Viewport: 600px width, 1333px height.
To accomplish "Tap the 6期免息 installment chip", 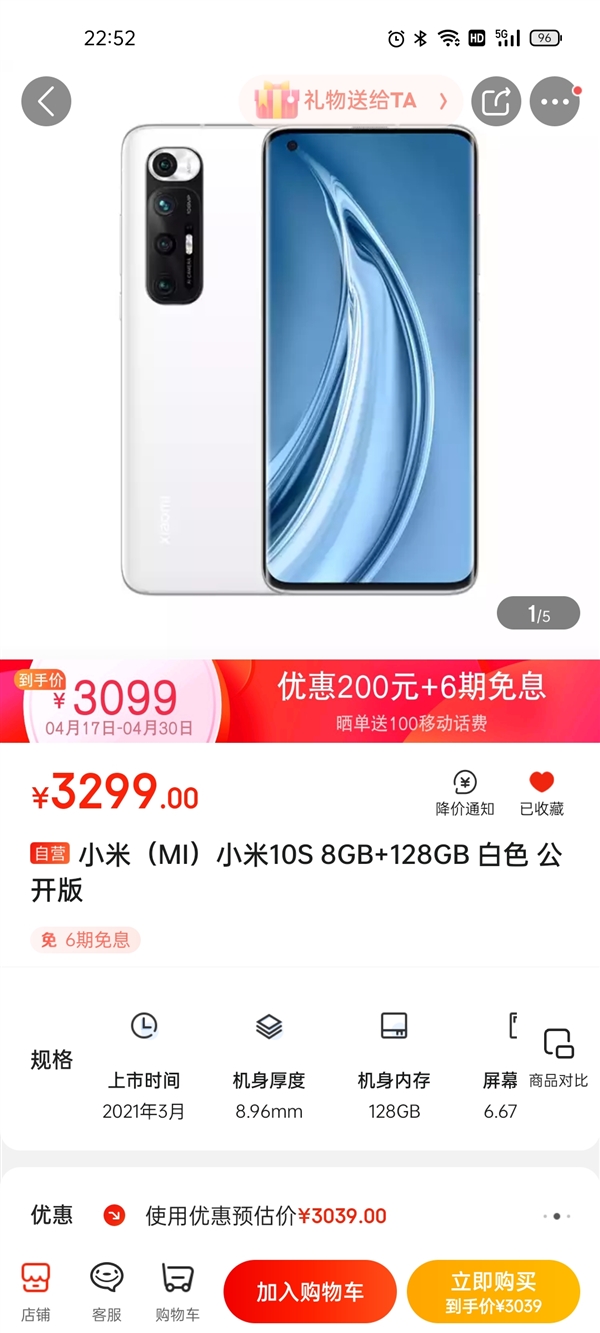I will pos(86,940).
